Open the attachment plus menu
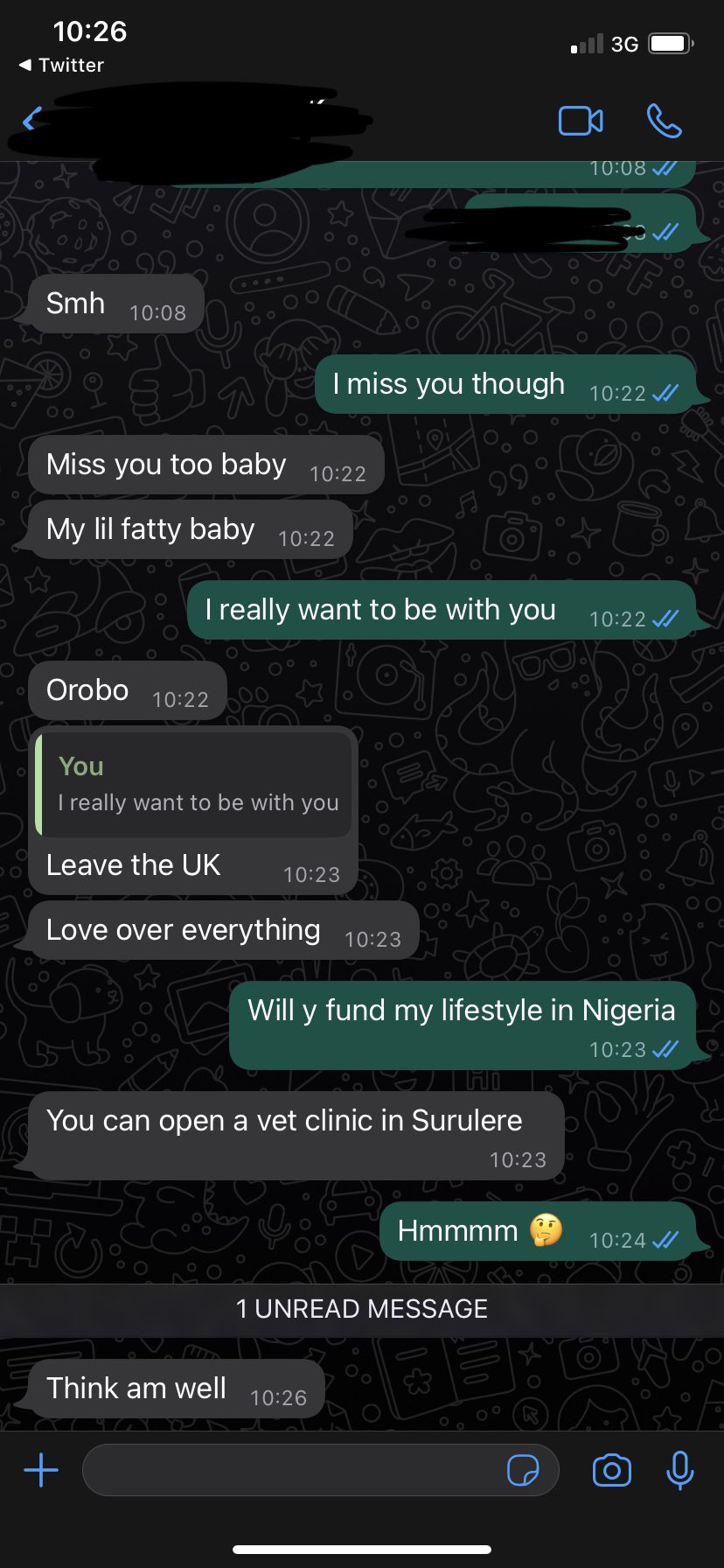This screenshot has height=1568, width=724. pos(41,1470)
